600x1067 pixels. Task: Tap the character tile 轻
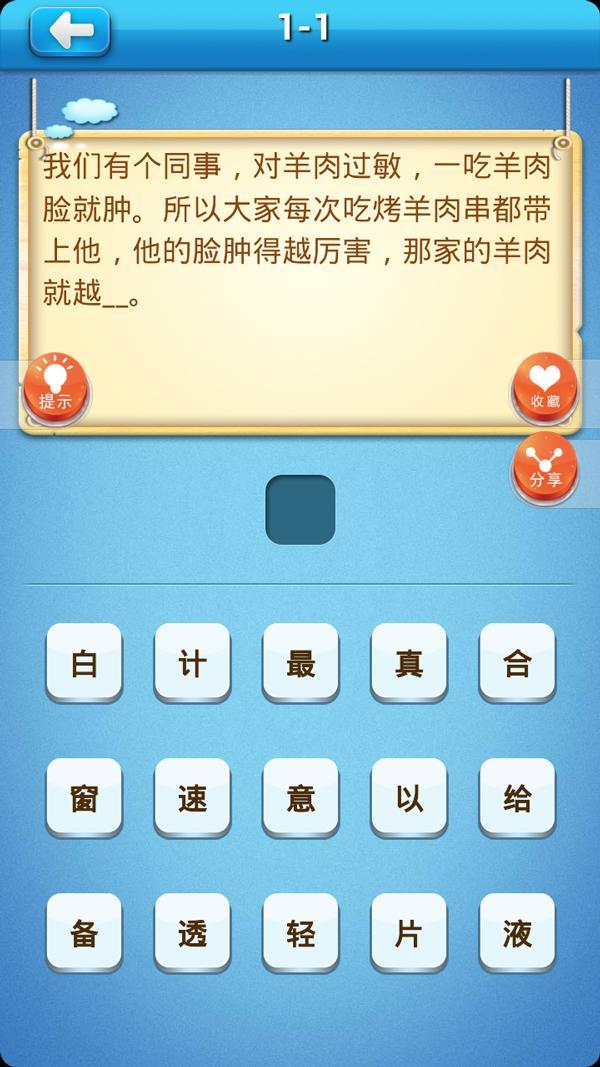coord(300,932)
